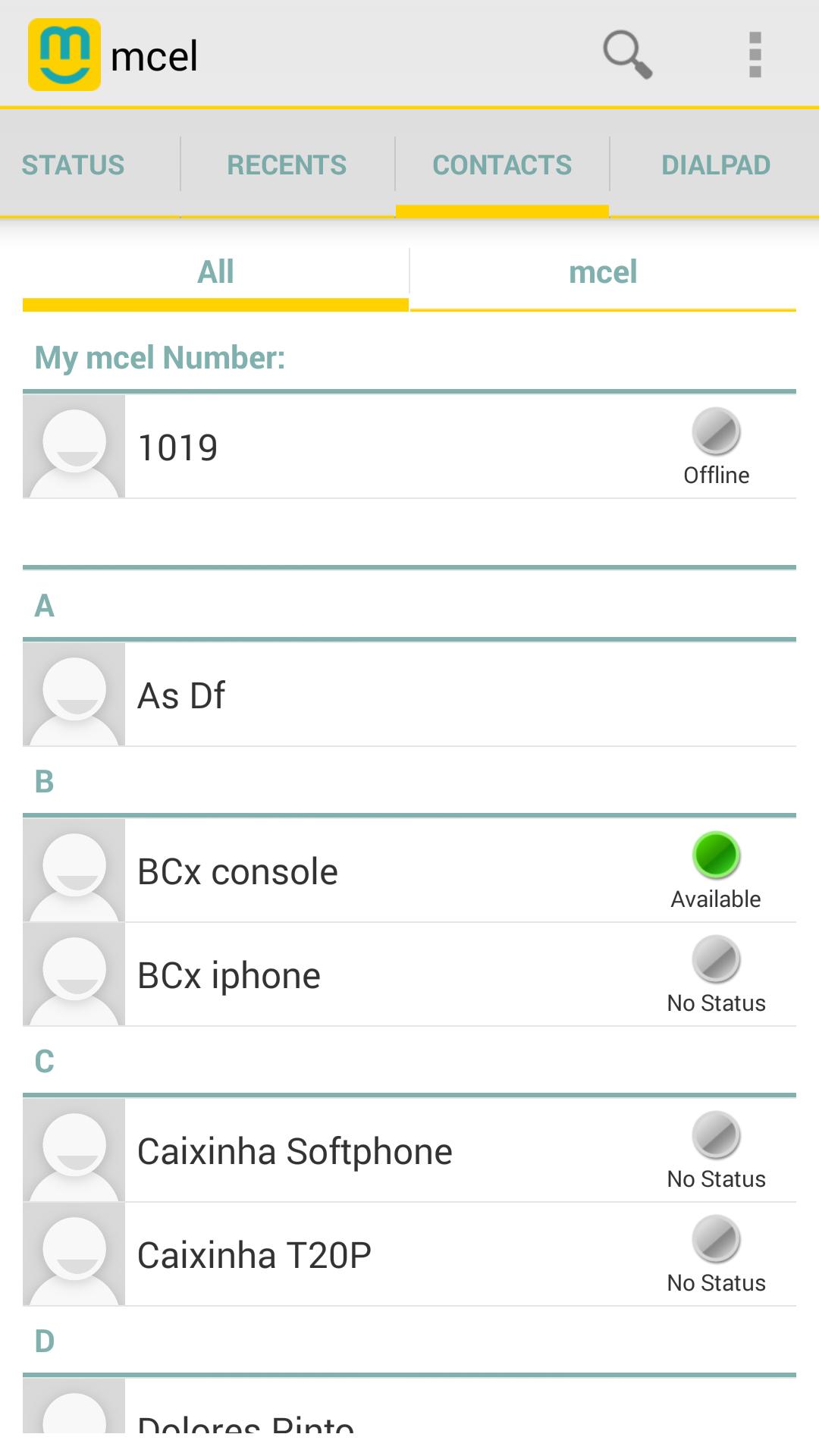Screen dimensions: 819x1456
Task: Open the DIALPAD tab
Action: coord(716,164)
